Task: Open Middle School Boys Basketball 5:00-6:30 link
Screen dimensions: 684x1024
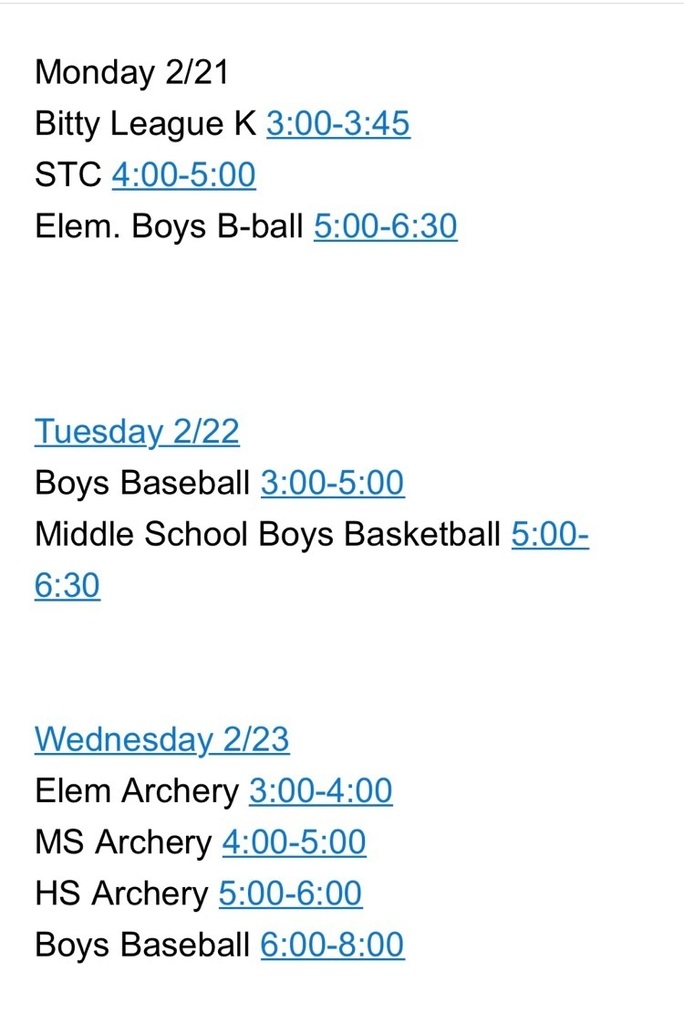Action: click(x=549, y=535)
